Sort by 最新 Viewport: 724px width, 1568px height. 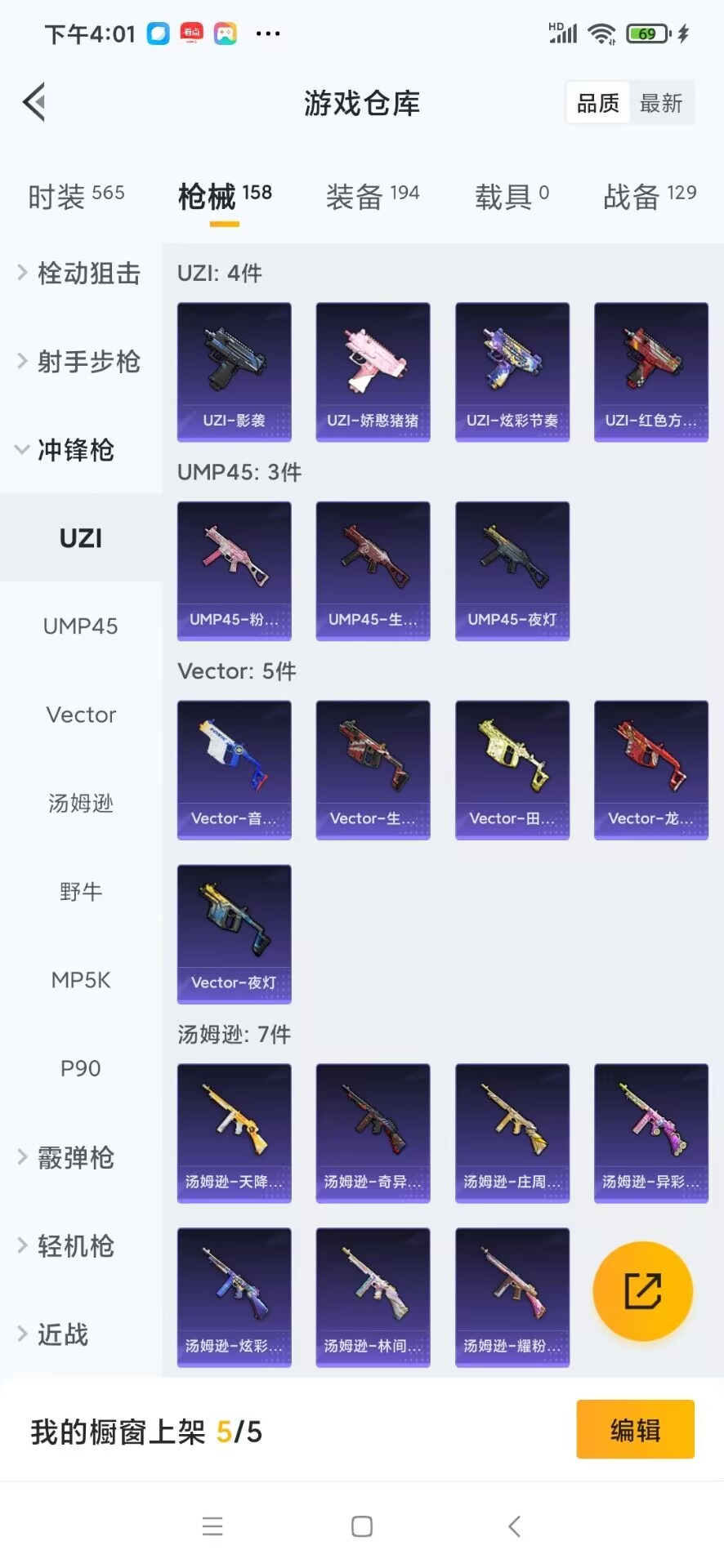coord(661,103)
